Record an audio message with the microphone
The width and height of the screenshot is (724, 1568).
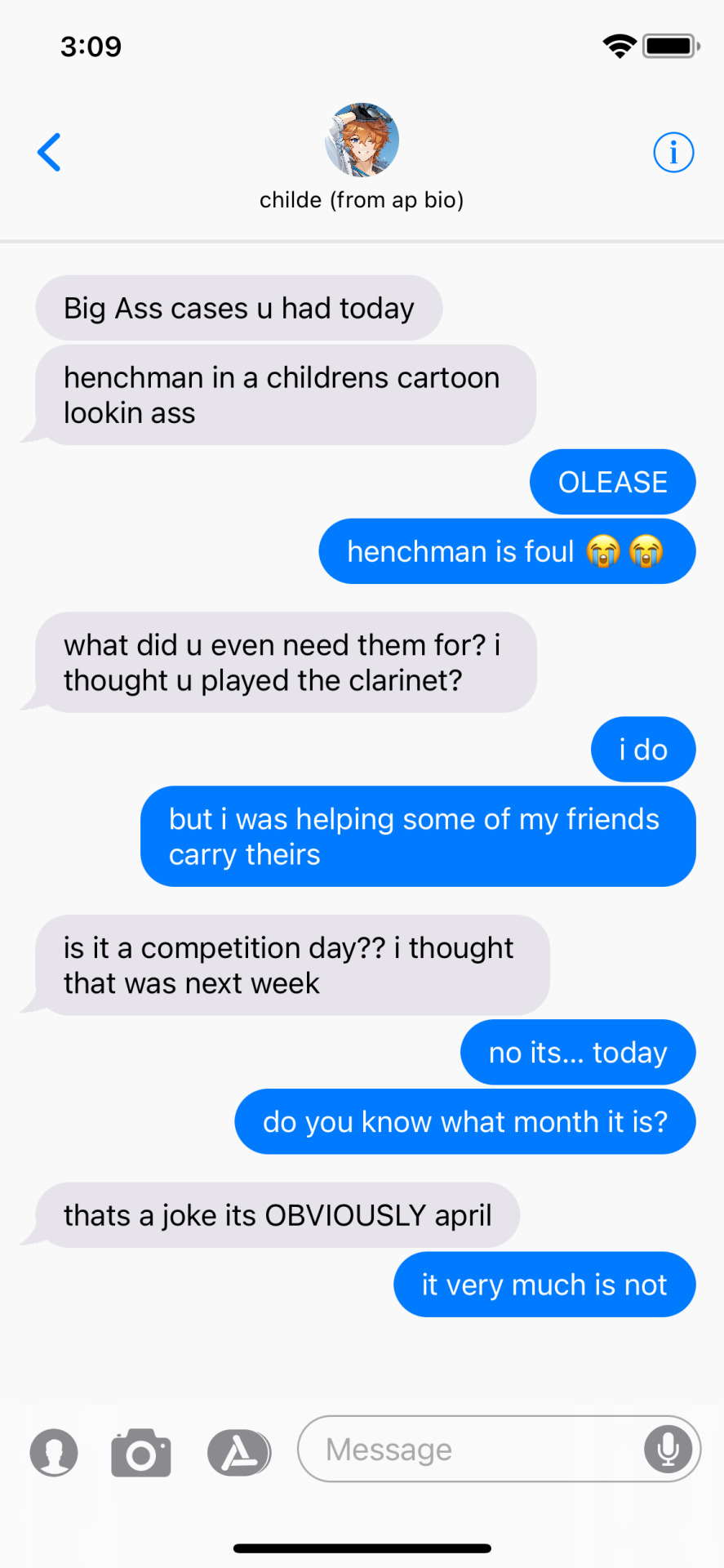668,1450
